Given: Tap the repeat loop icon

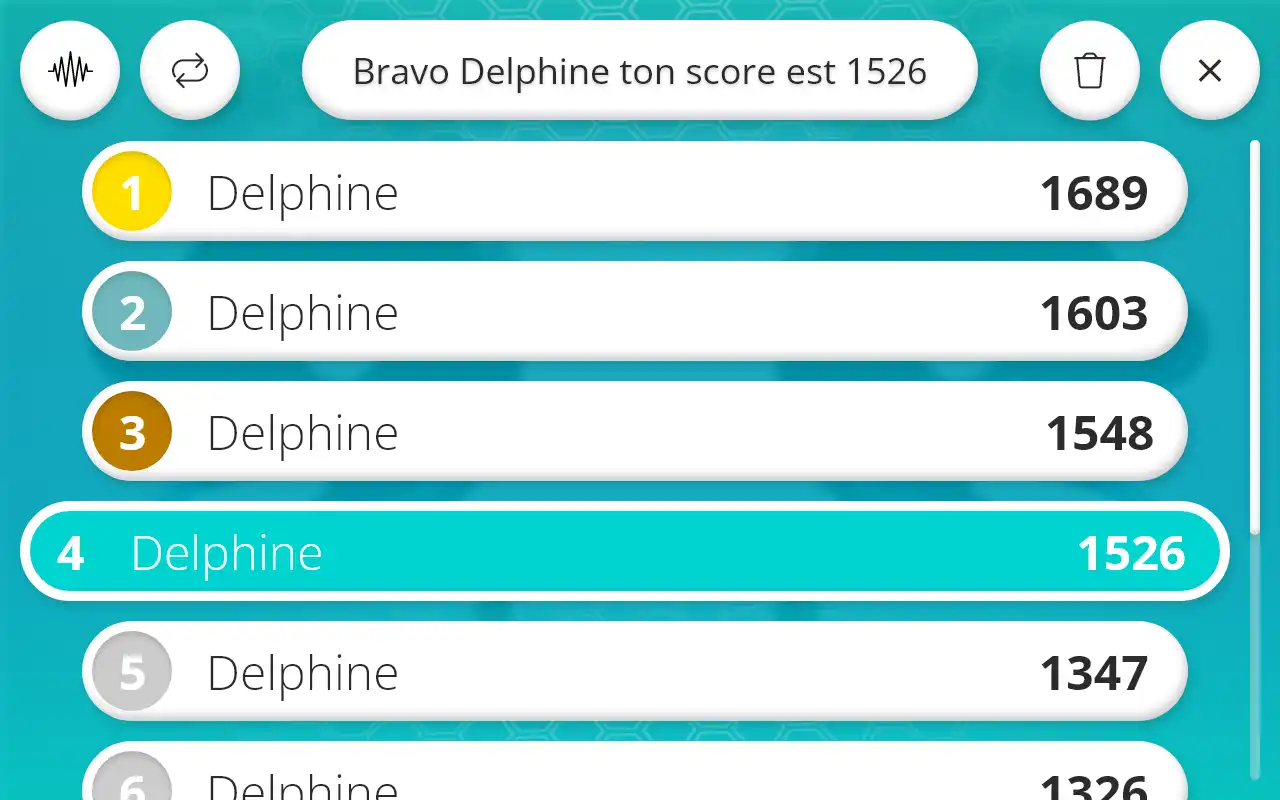Looking at the screenshot, I should [190, 71].
